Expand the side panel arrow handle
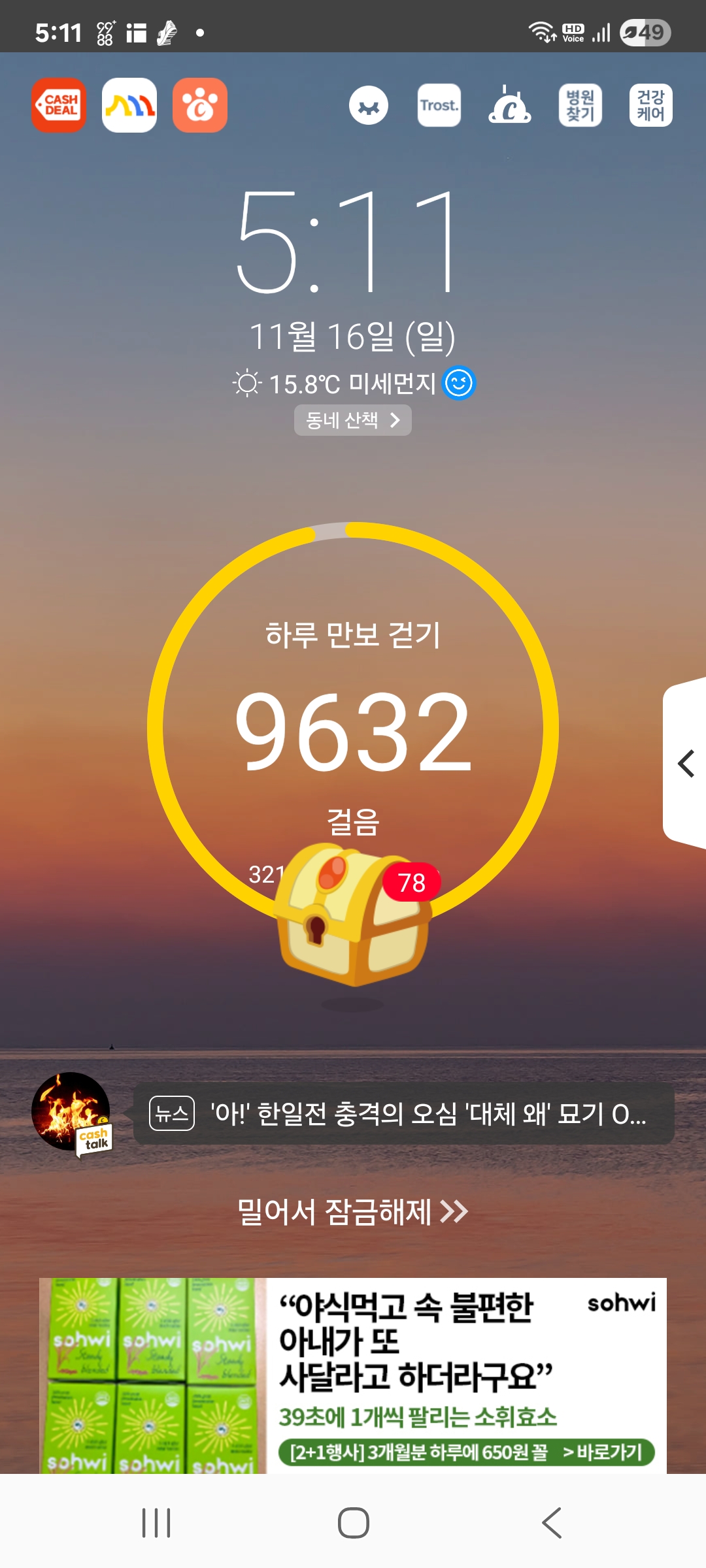 point(685,763)
